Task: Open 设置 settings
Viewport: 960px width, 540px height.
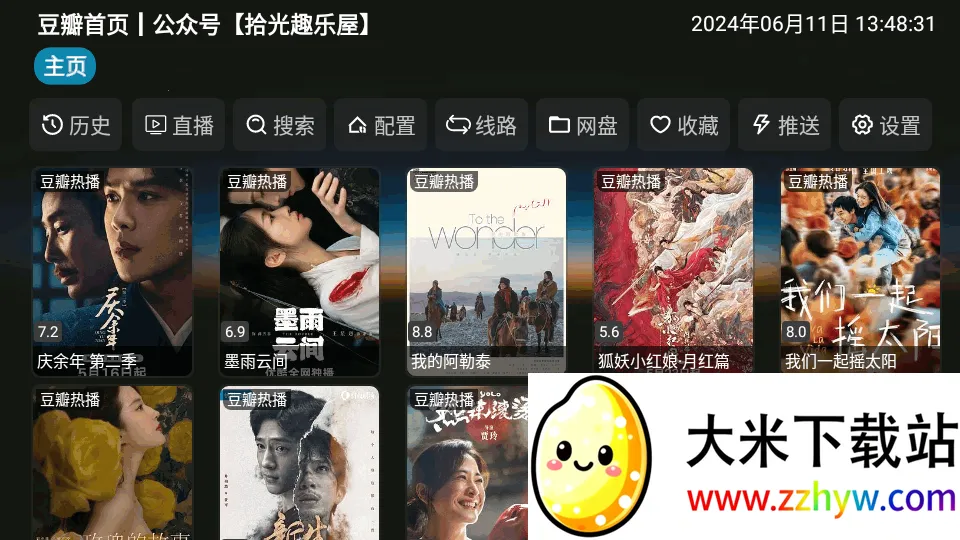Action: point(886,125)
